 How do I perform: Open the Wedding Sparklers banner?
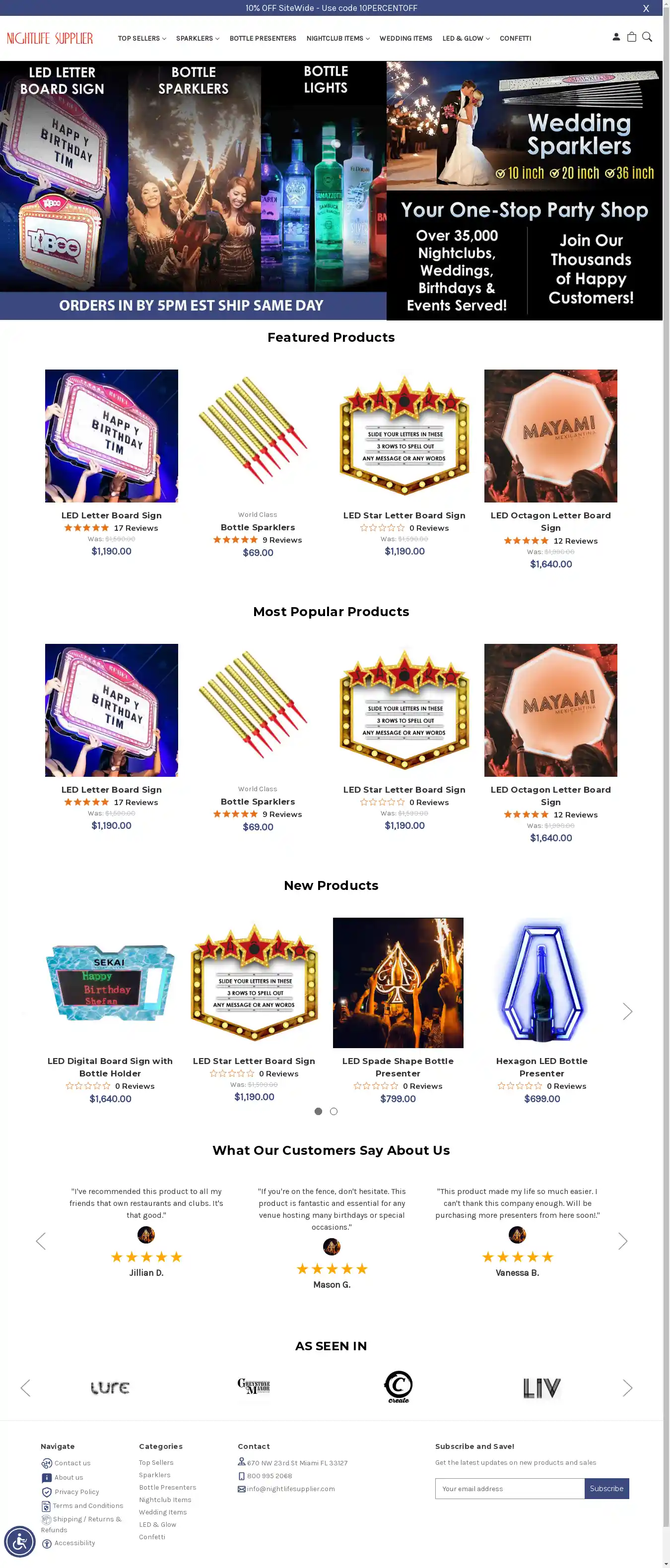coord(524,126)
